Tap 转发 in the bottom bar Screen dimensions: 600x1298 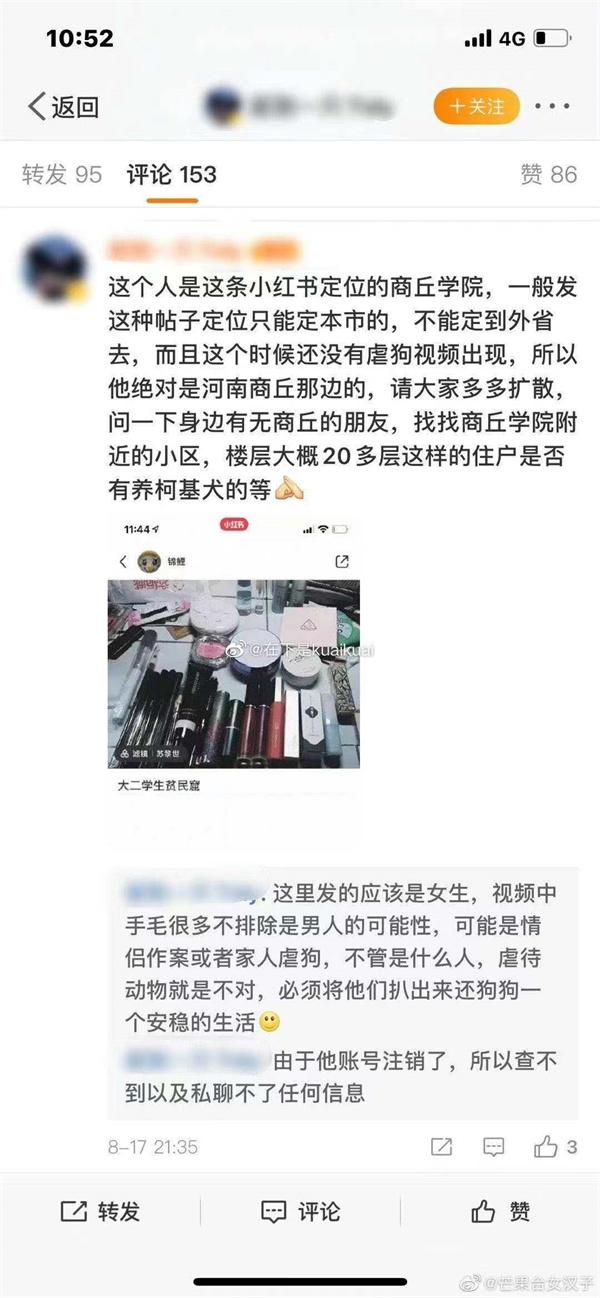[100, 1212]
